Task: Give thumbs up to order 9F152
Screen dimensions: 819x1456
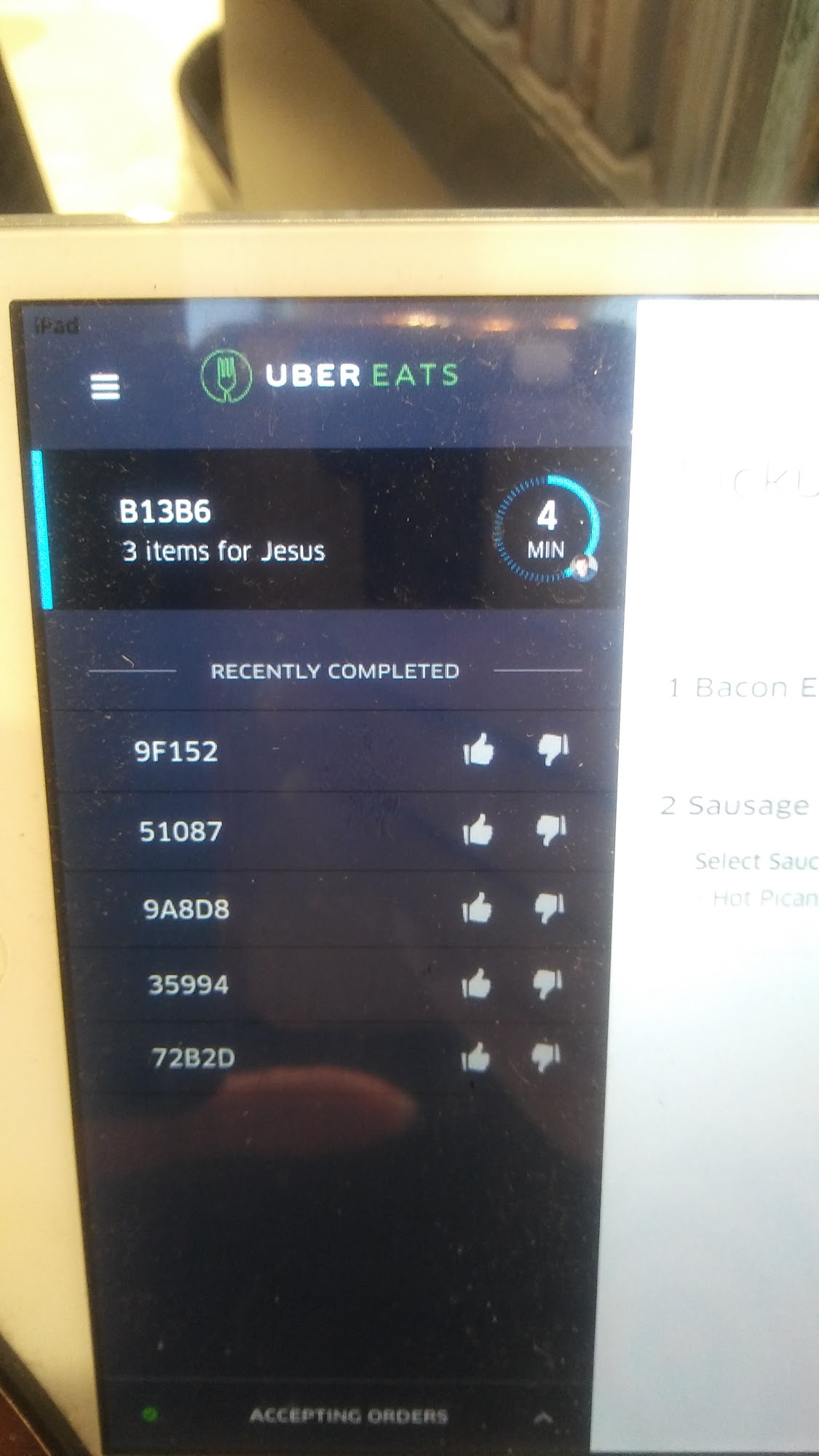Action: pos(478,749)
